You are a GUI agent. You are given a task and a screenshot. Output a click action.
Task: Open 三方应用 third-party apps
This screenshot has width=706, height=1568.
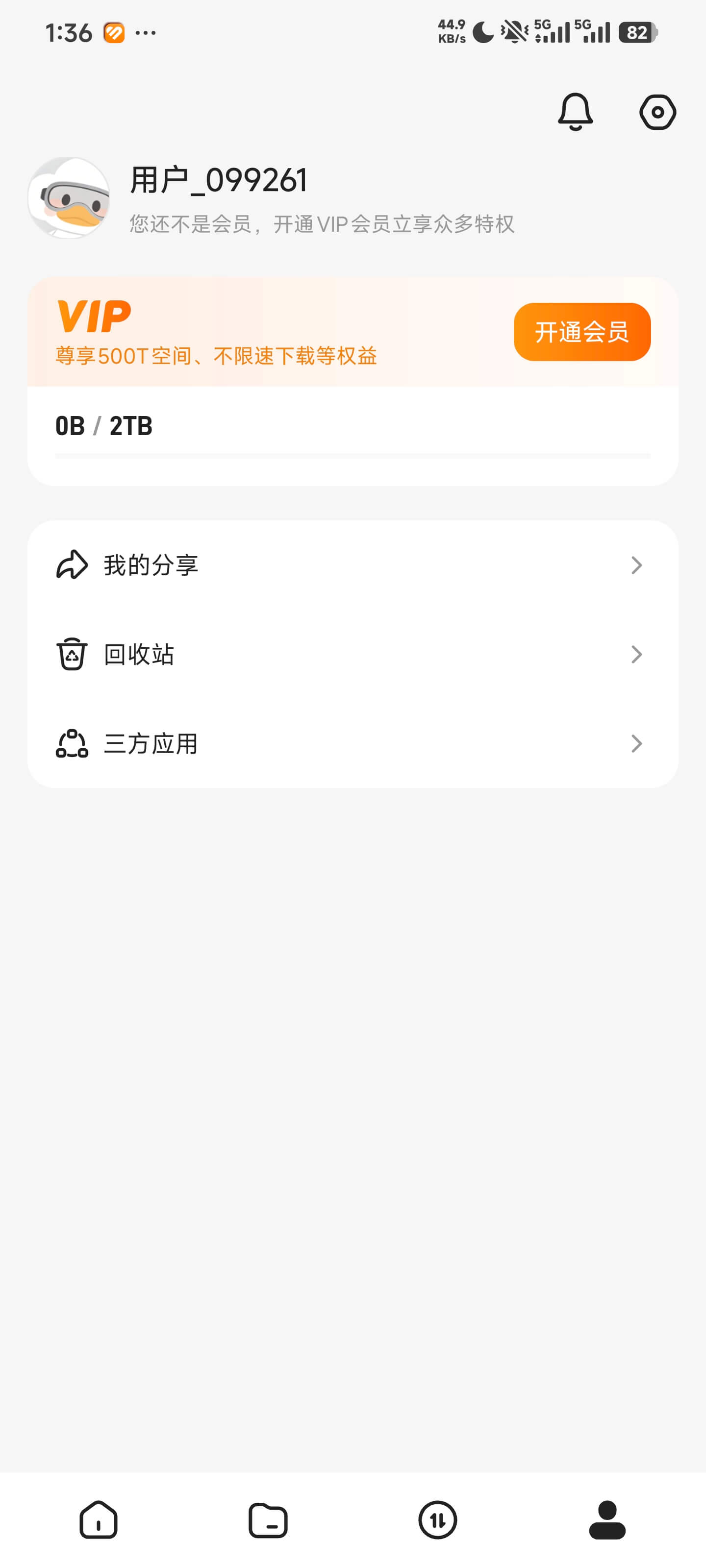click(x=353, y=743)
